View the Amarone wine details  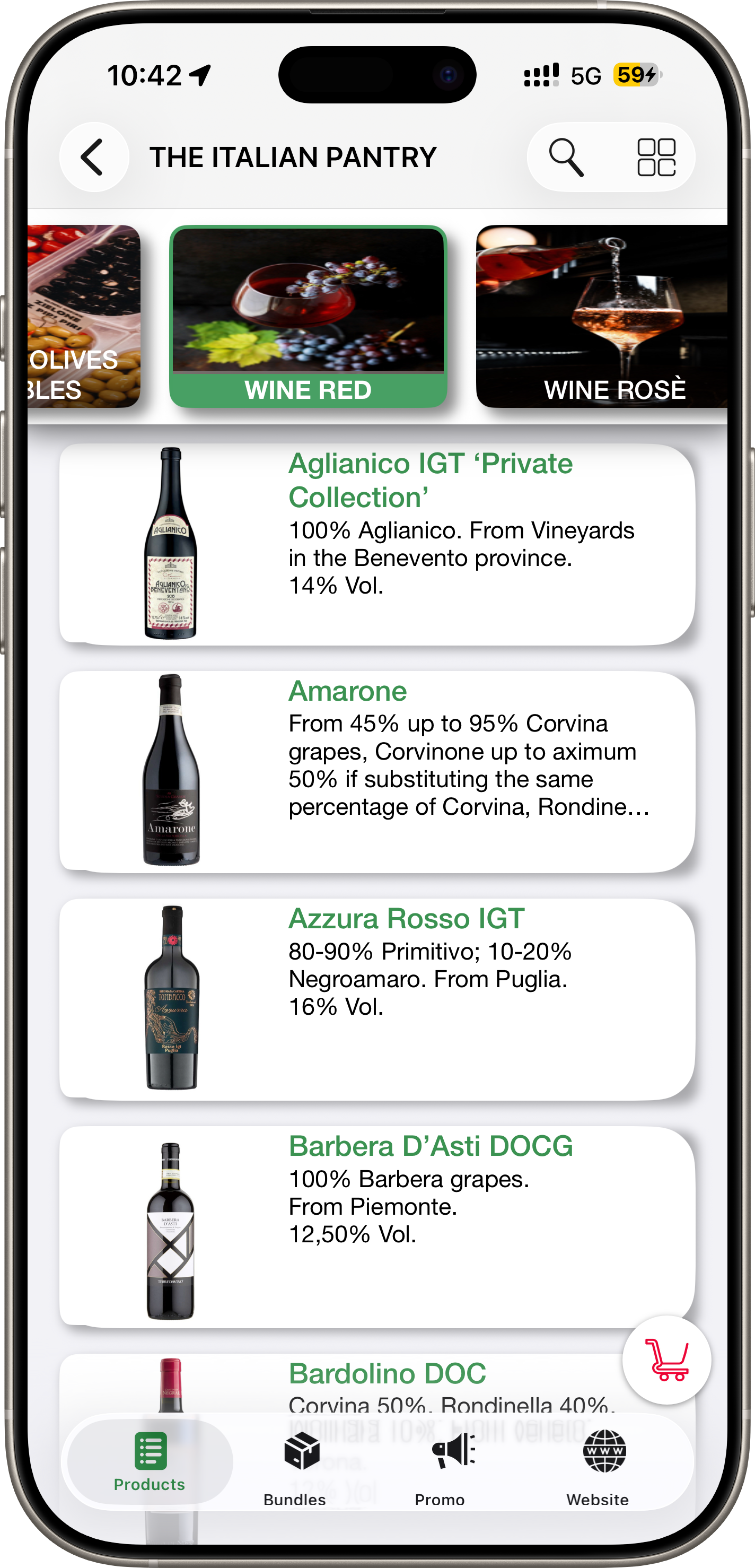pos(377,771)
